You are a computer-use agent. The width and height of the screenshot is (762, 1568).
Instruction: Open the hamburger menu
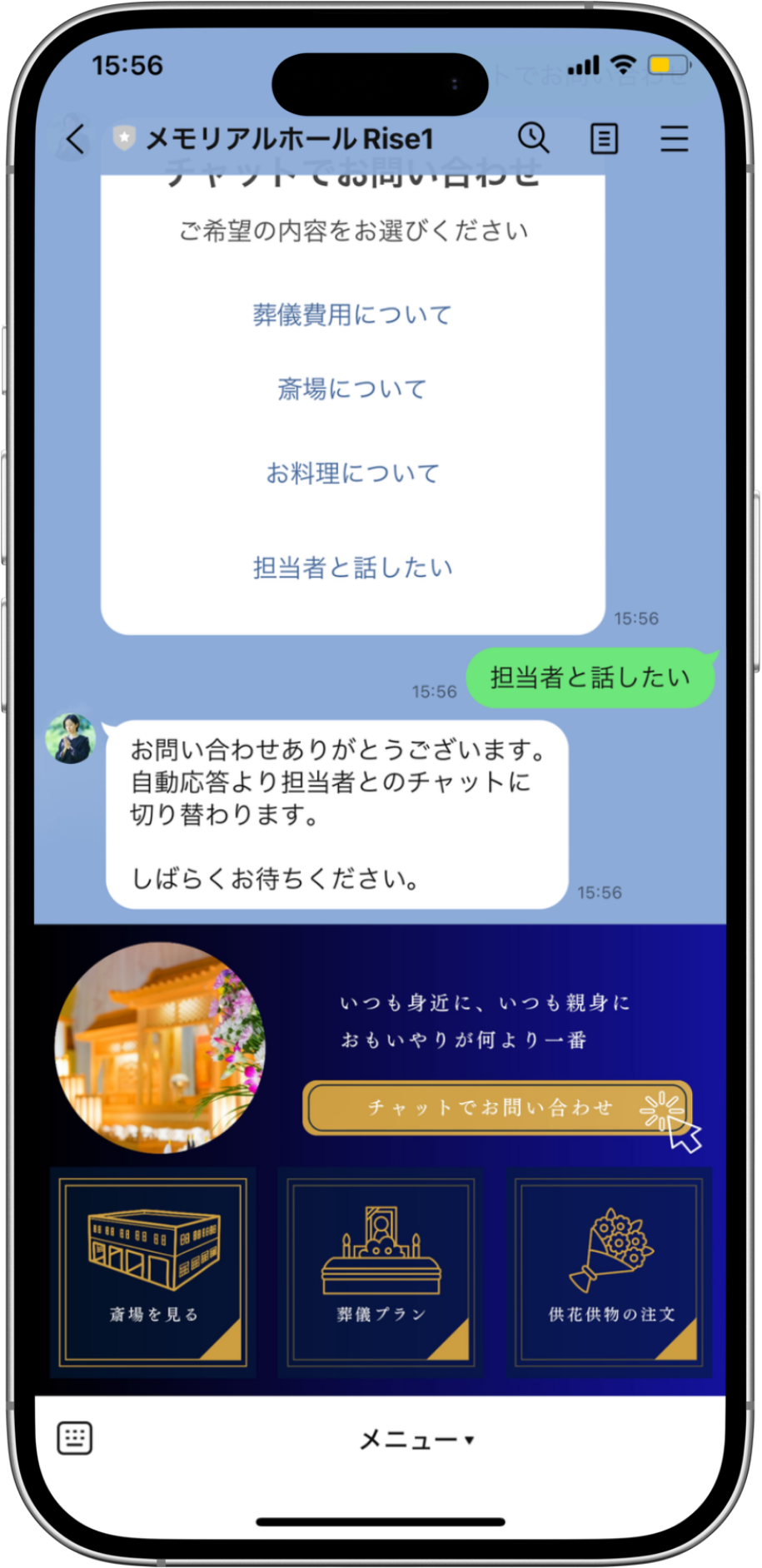(674, 139)
